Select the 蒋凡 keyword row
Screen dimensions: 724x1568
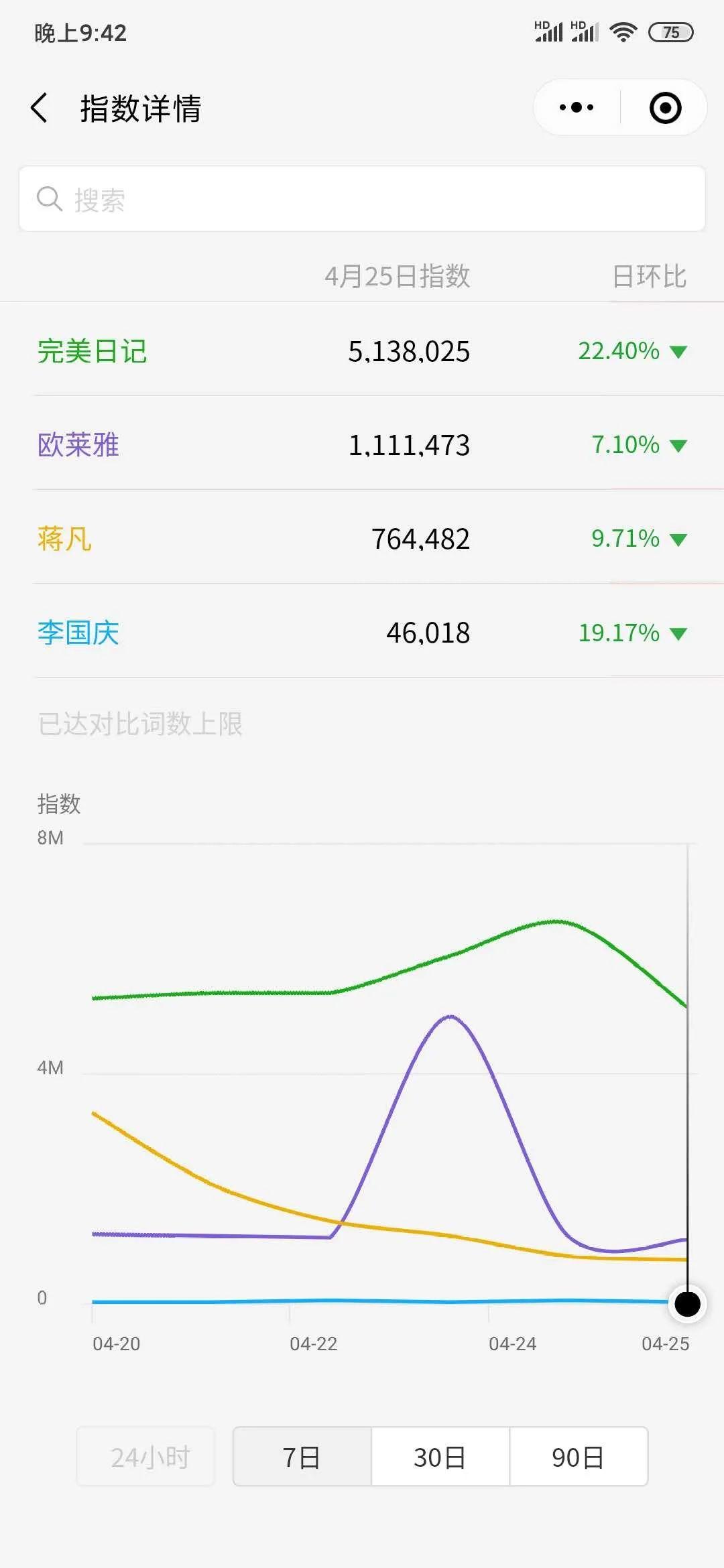tap(362, 539)
